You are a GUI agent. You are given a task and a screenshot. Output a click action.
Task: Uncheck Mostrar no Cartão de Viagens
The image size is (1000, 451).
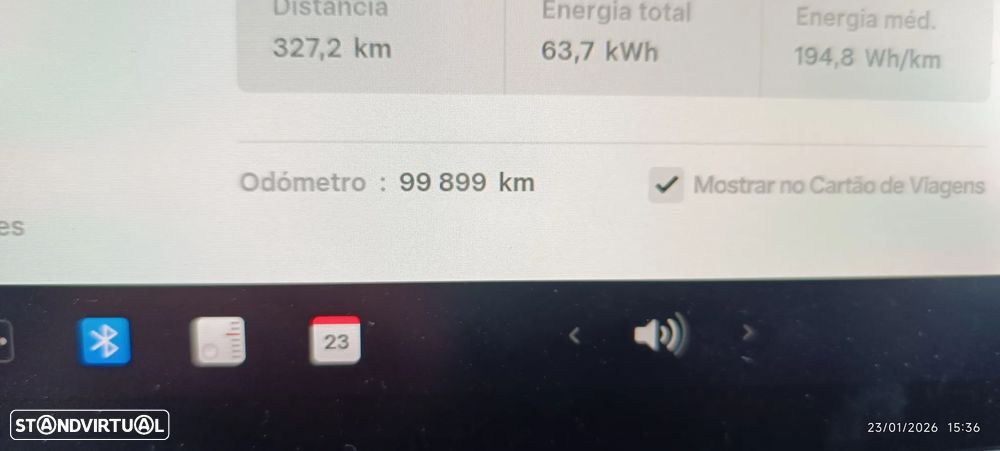point(666,185)
